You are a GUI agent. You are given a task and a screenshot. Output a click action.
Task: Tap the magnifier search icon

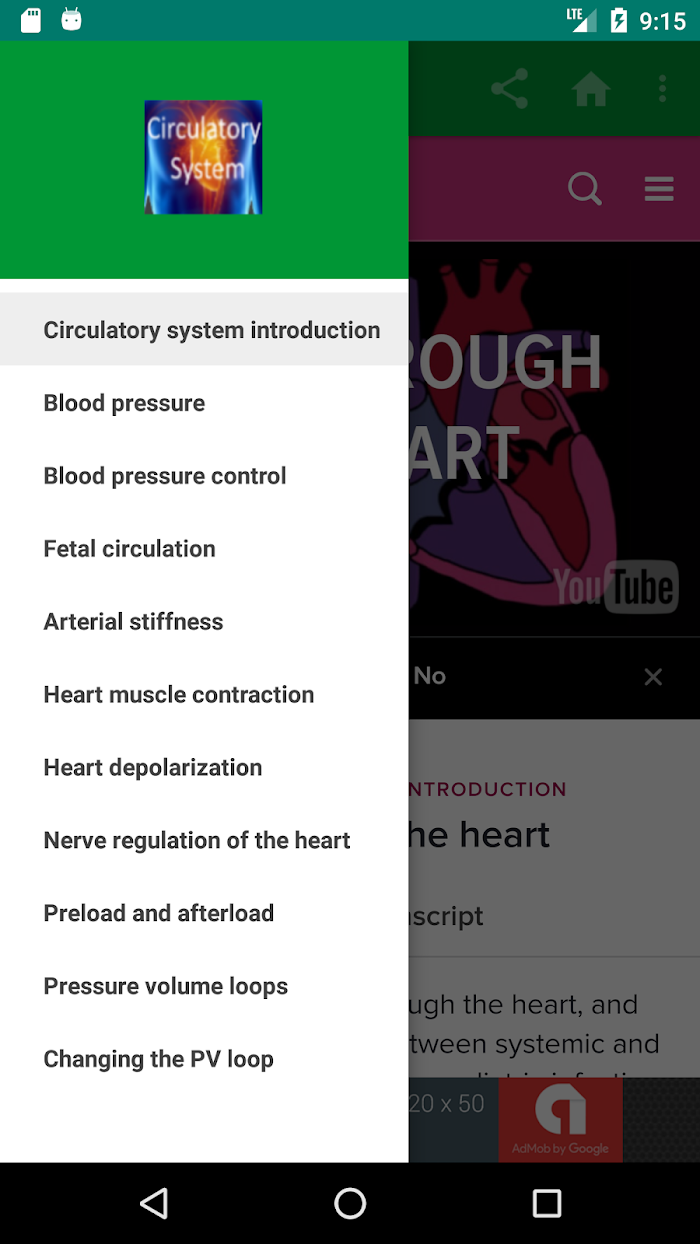tap(584, 188)
